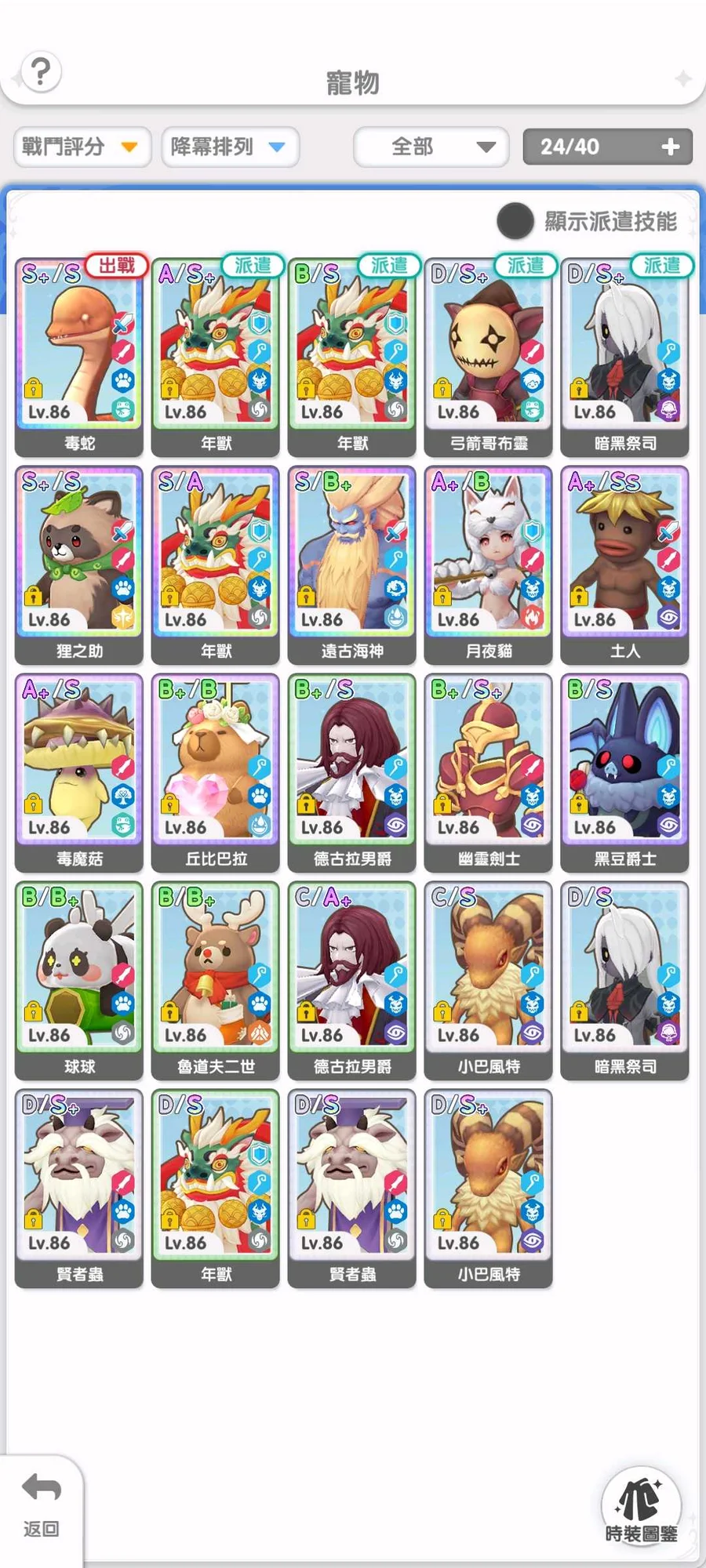Open the 黑豆爵士 pet card

[x=625, y=773]
